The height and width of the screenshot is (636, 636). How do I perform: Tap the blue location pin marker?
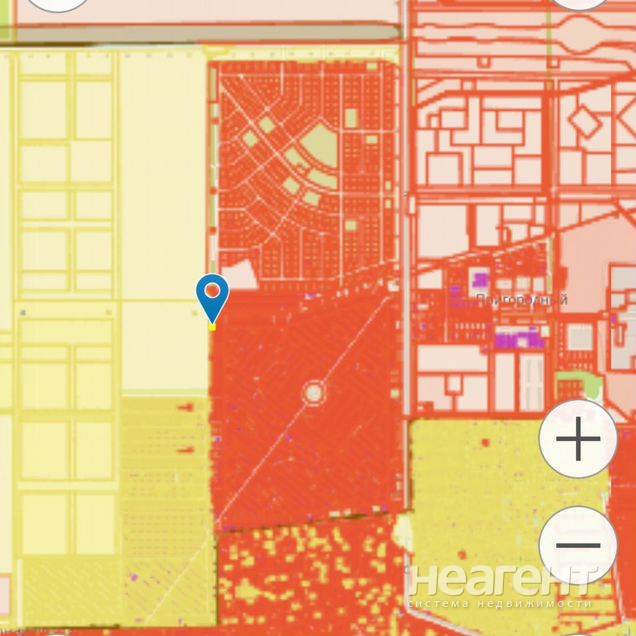click(x=212, y=295)
